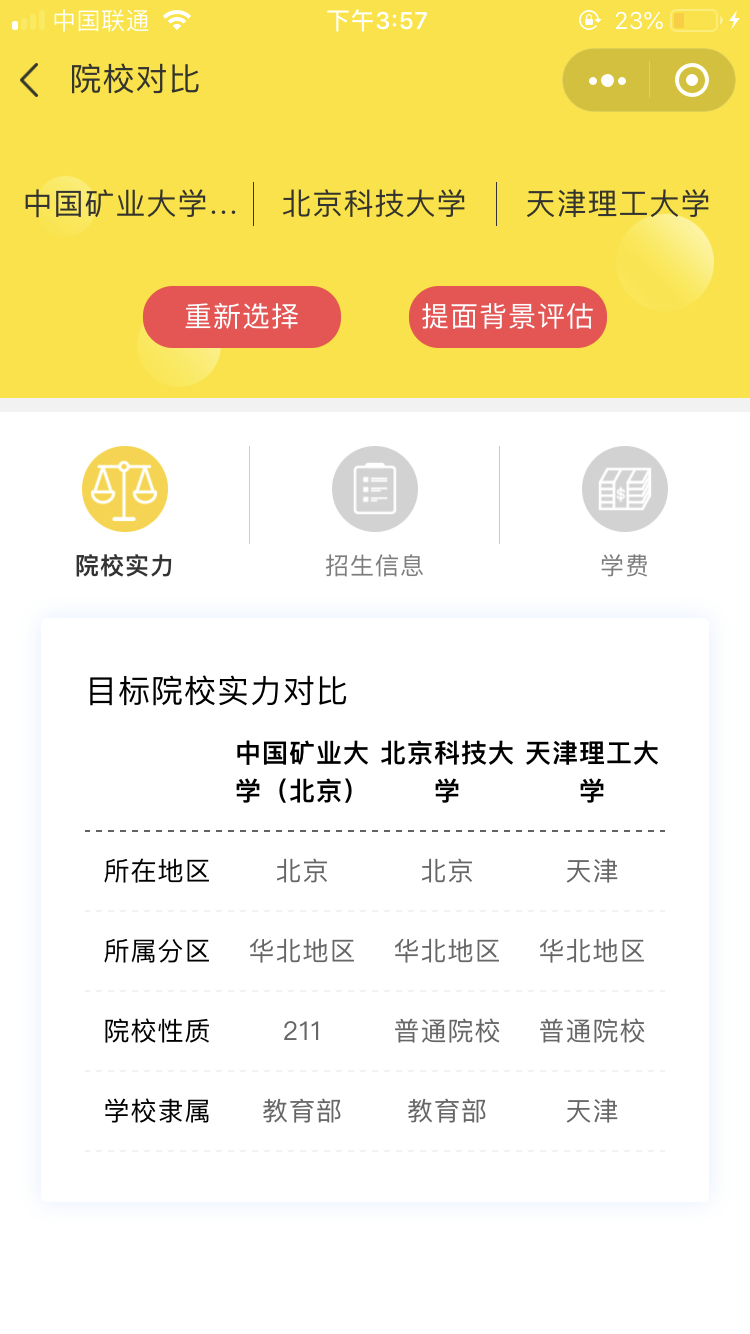
Task: Select the 院校实力 tab
Action: pos(125,511)
